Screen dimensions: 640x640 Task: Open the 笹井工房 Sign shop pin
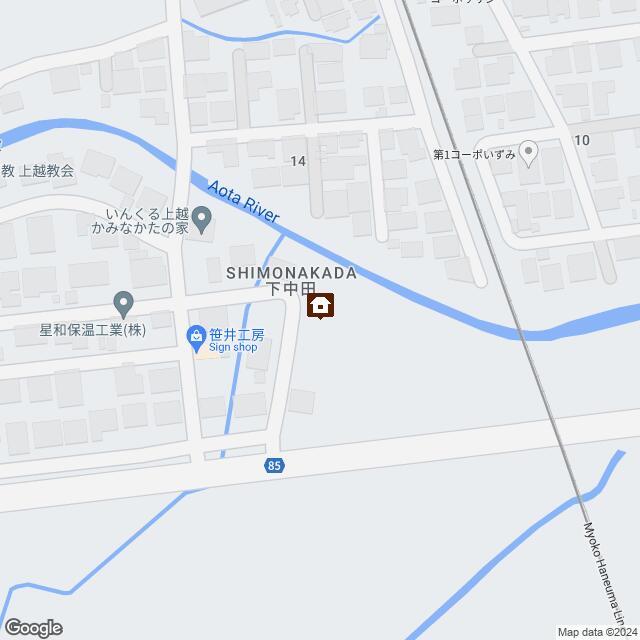(196, 339)
